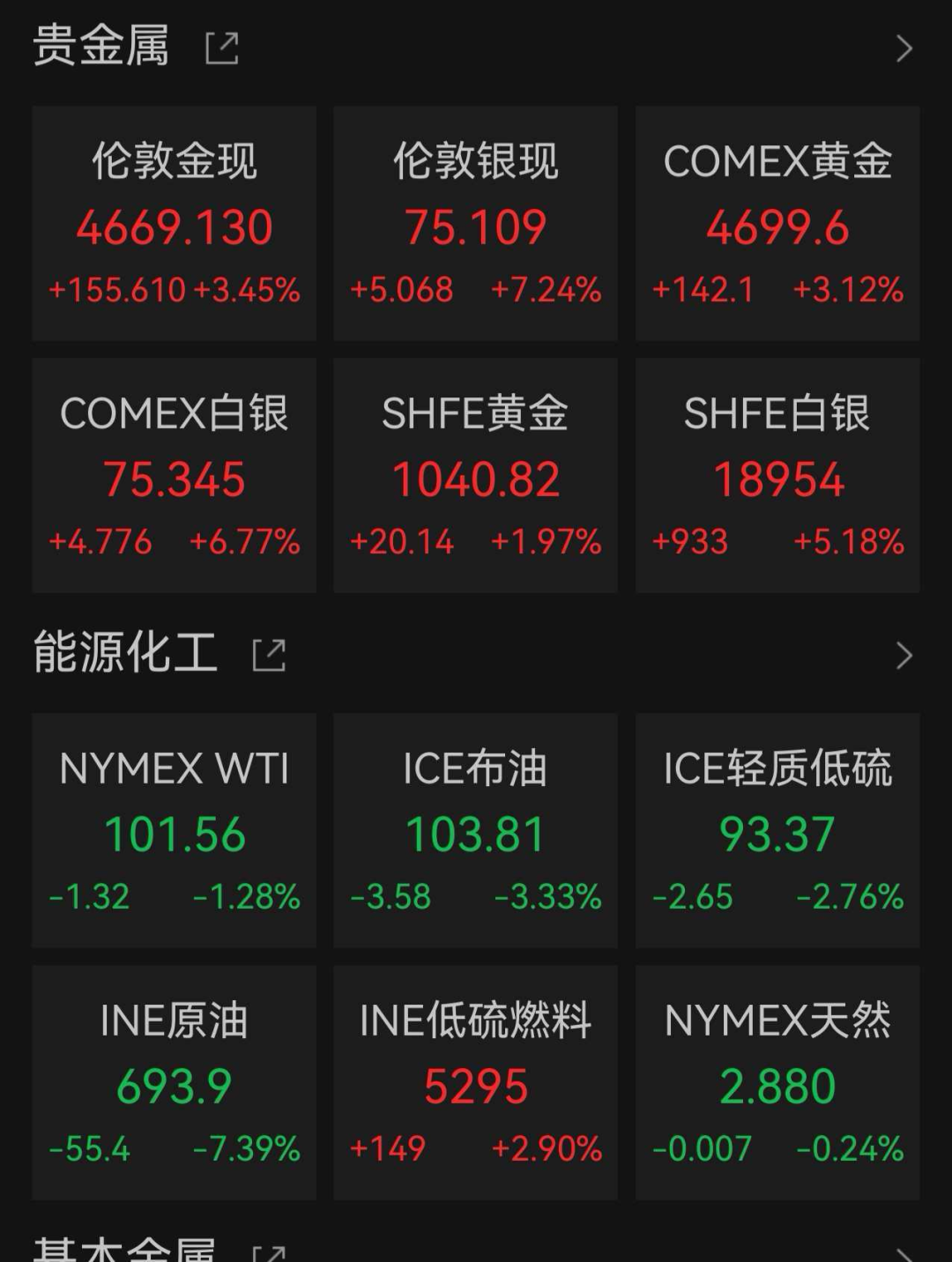
Task: Expand the 能源化工 section chevron
Action: 904,656
